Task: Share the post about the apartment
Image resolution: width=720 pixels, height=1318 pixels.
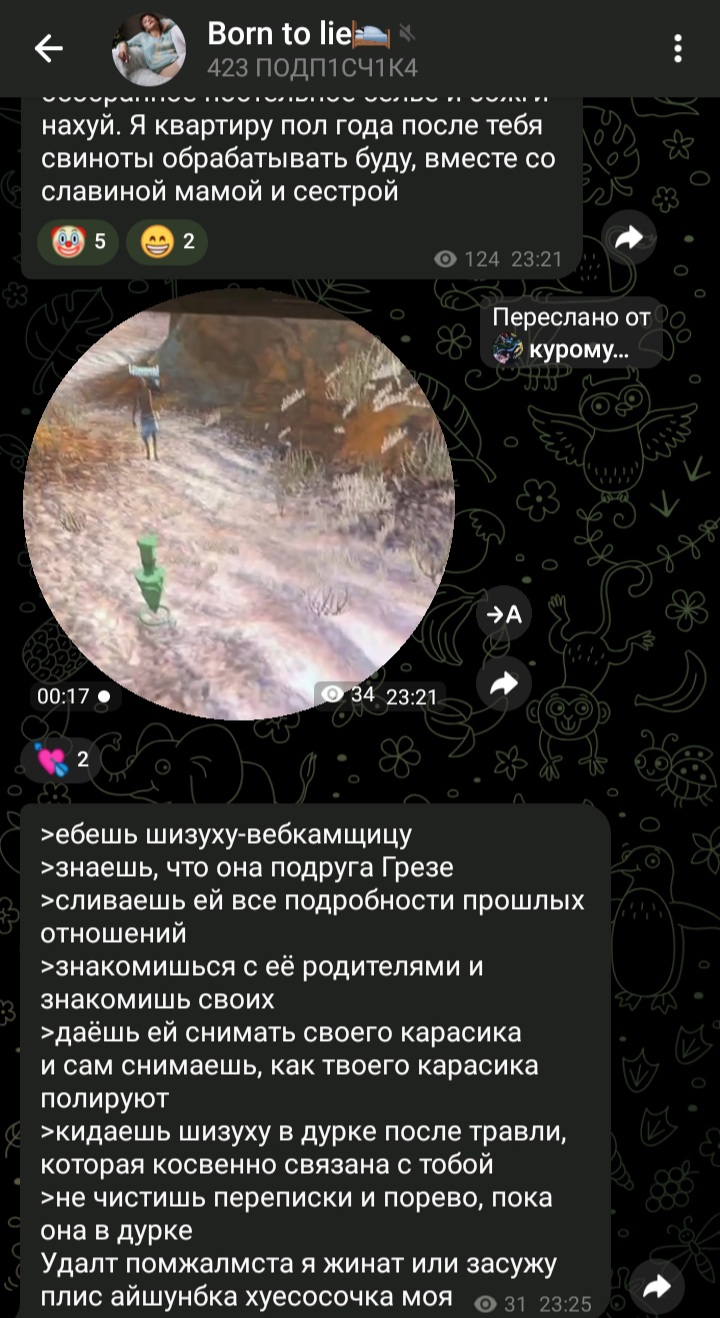Action: [x=631, y=238]
